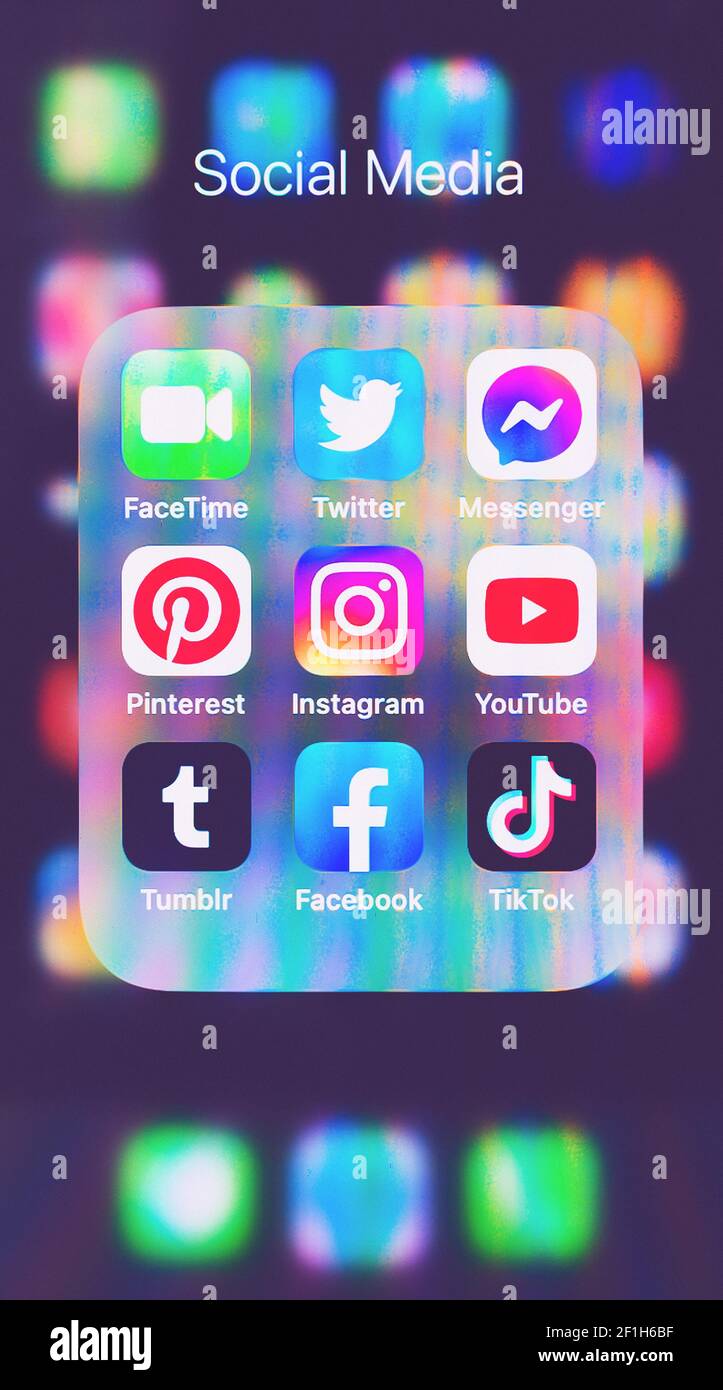Viewport: 723px width, 1390px height.
Task: Open the YouTube app
Action: 531,610
